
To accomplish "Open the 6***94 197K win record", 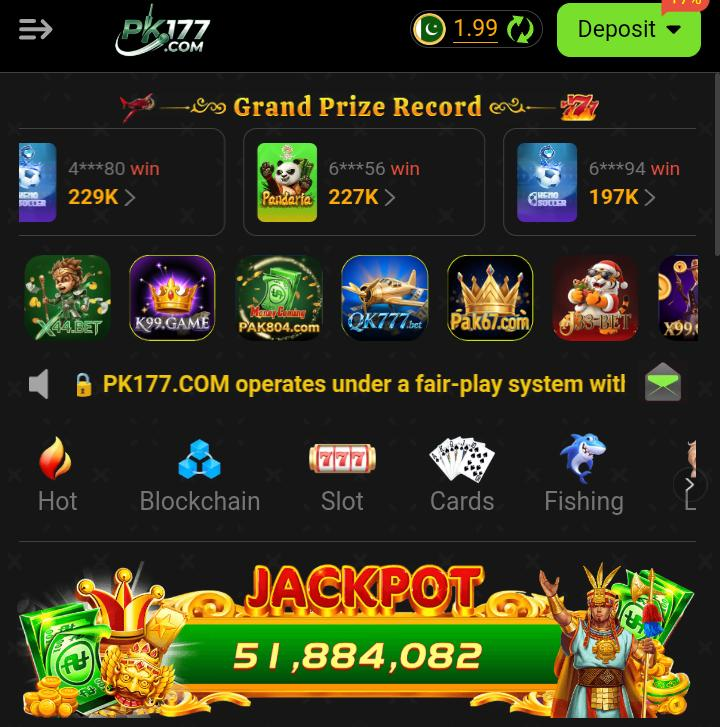I will [x=610, y=182].
